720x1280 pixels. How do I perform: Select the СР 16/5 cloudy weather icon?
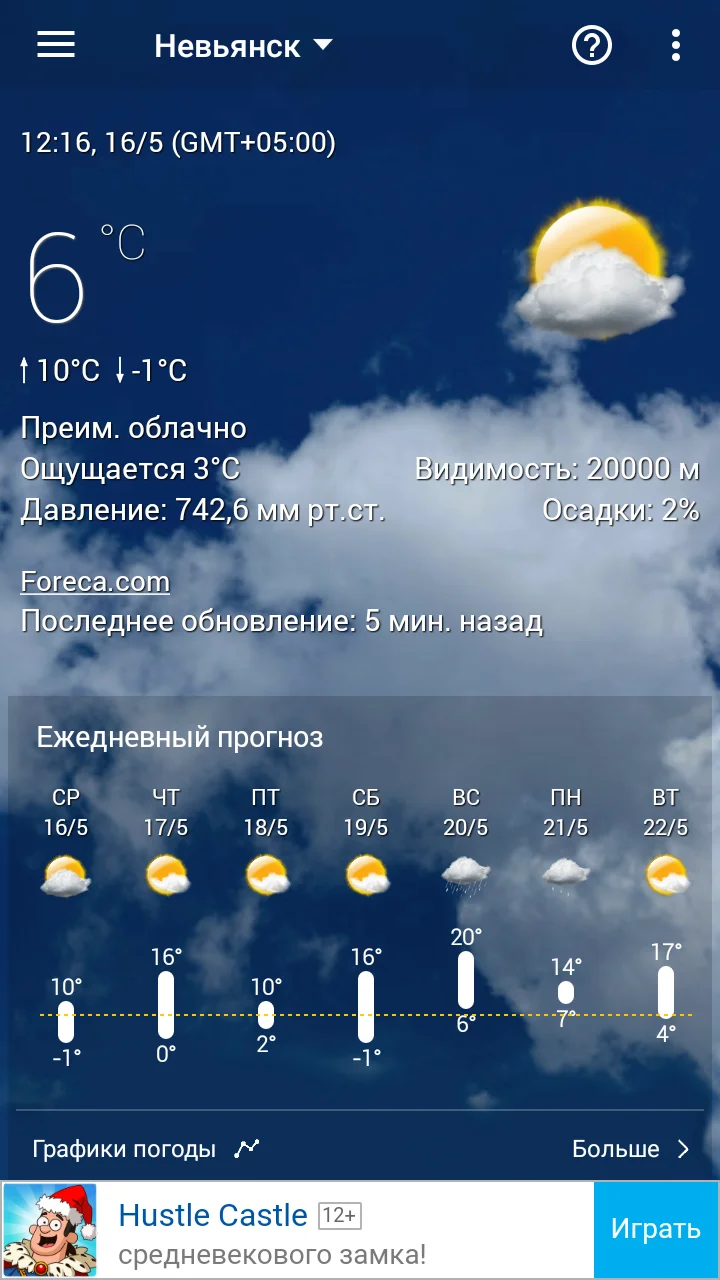pos(65,875)
